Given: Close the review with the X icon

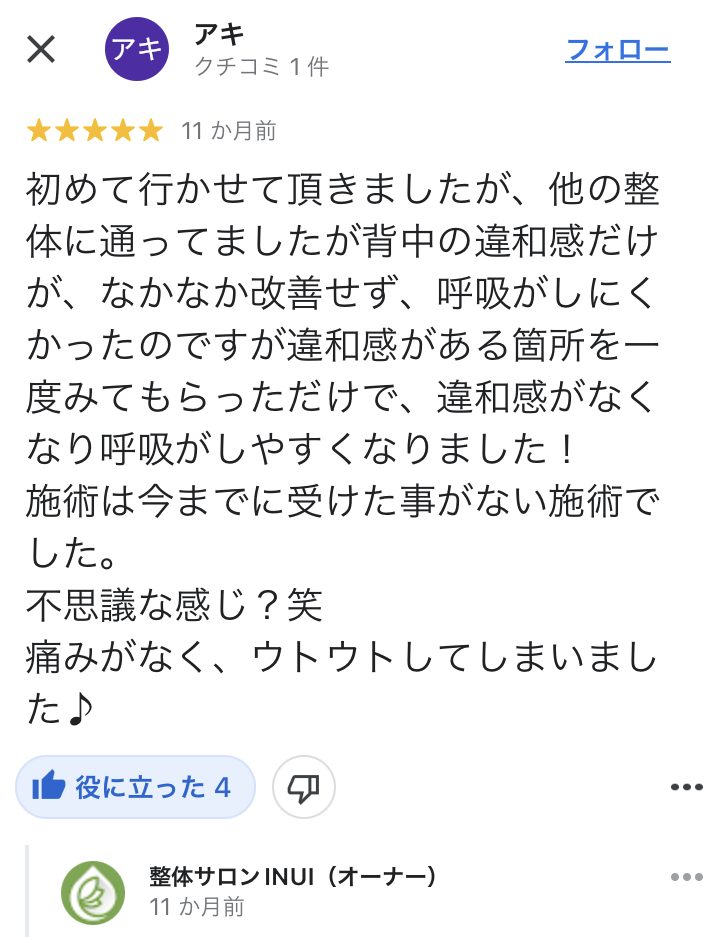Looking at the screenshot, I should (x=41, y=49).
